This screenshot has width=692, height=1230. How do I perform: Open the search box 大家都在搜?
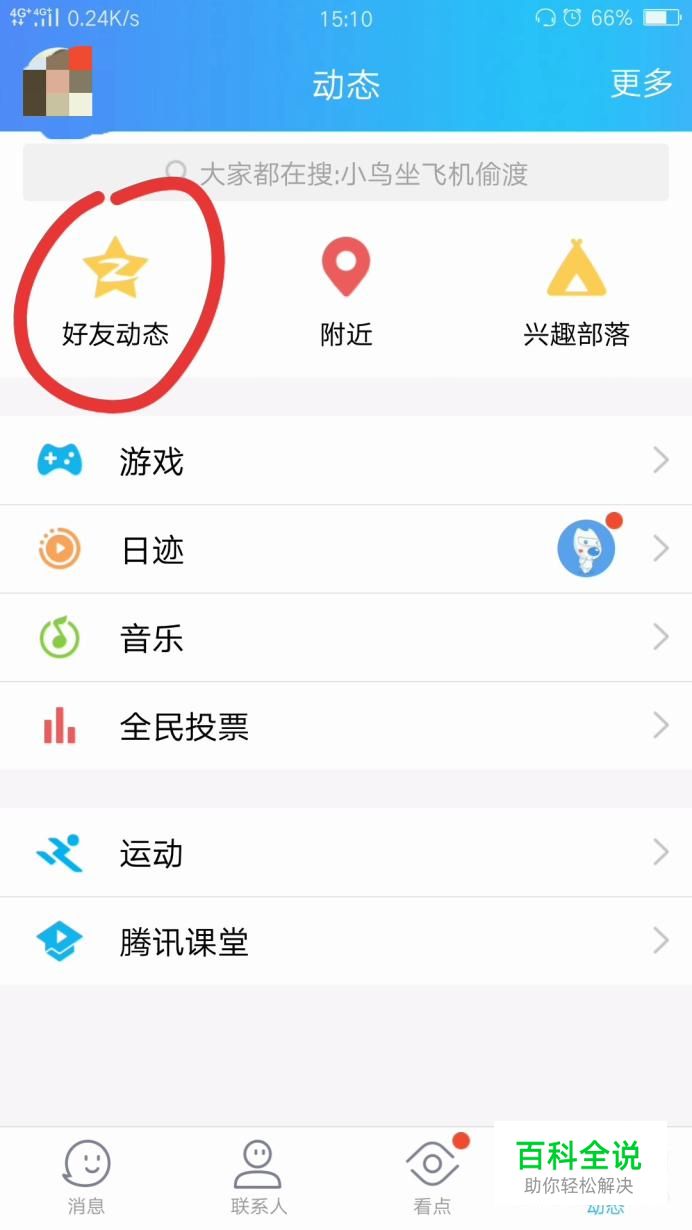pos(346,173)
